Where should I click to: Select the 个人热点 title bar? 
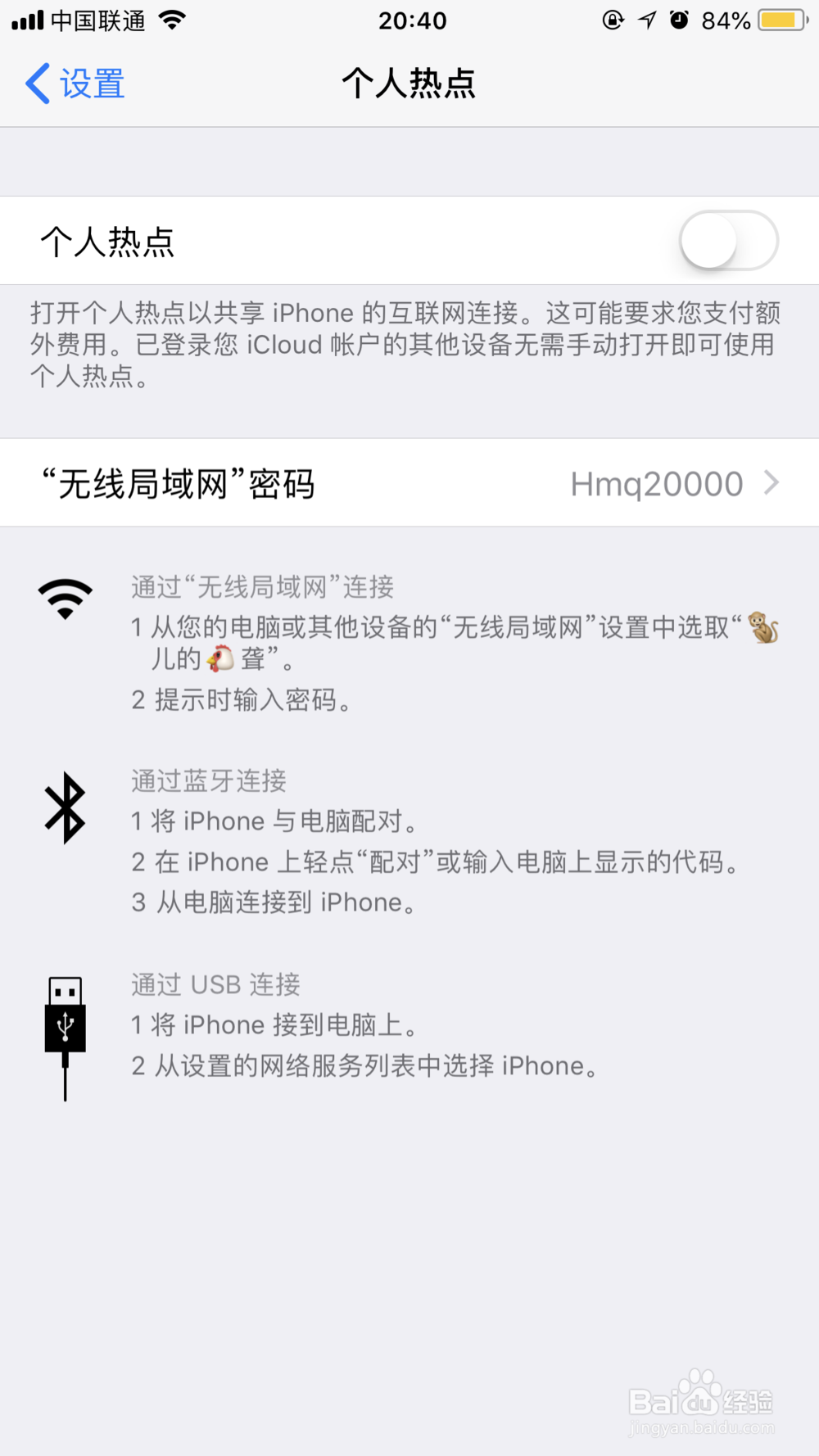pos(409,83)
